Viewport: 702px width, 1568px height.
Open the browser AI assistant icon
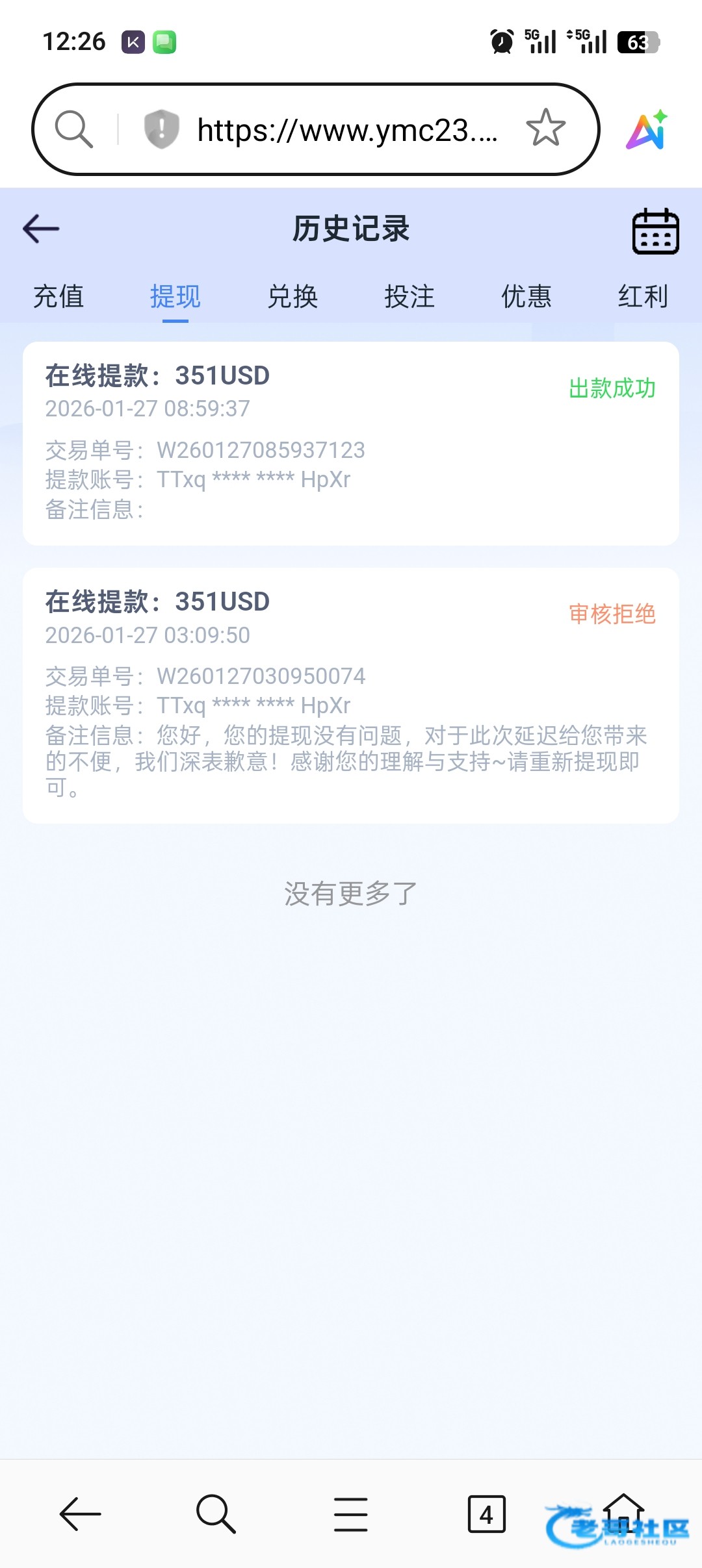point(647,129)
